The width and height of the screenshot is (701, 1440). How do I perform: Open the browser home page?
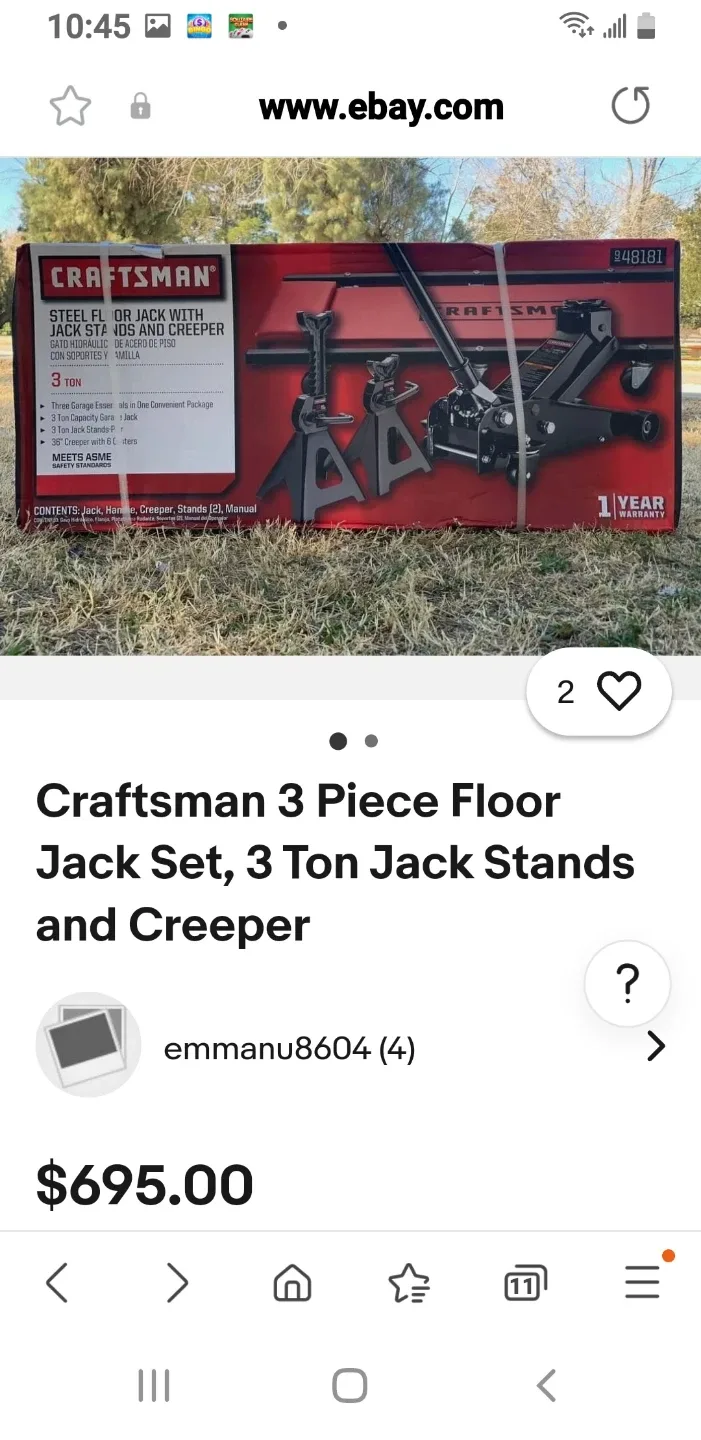tap(292, 1282)
